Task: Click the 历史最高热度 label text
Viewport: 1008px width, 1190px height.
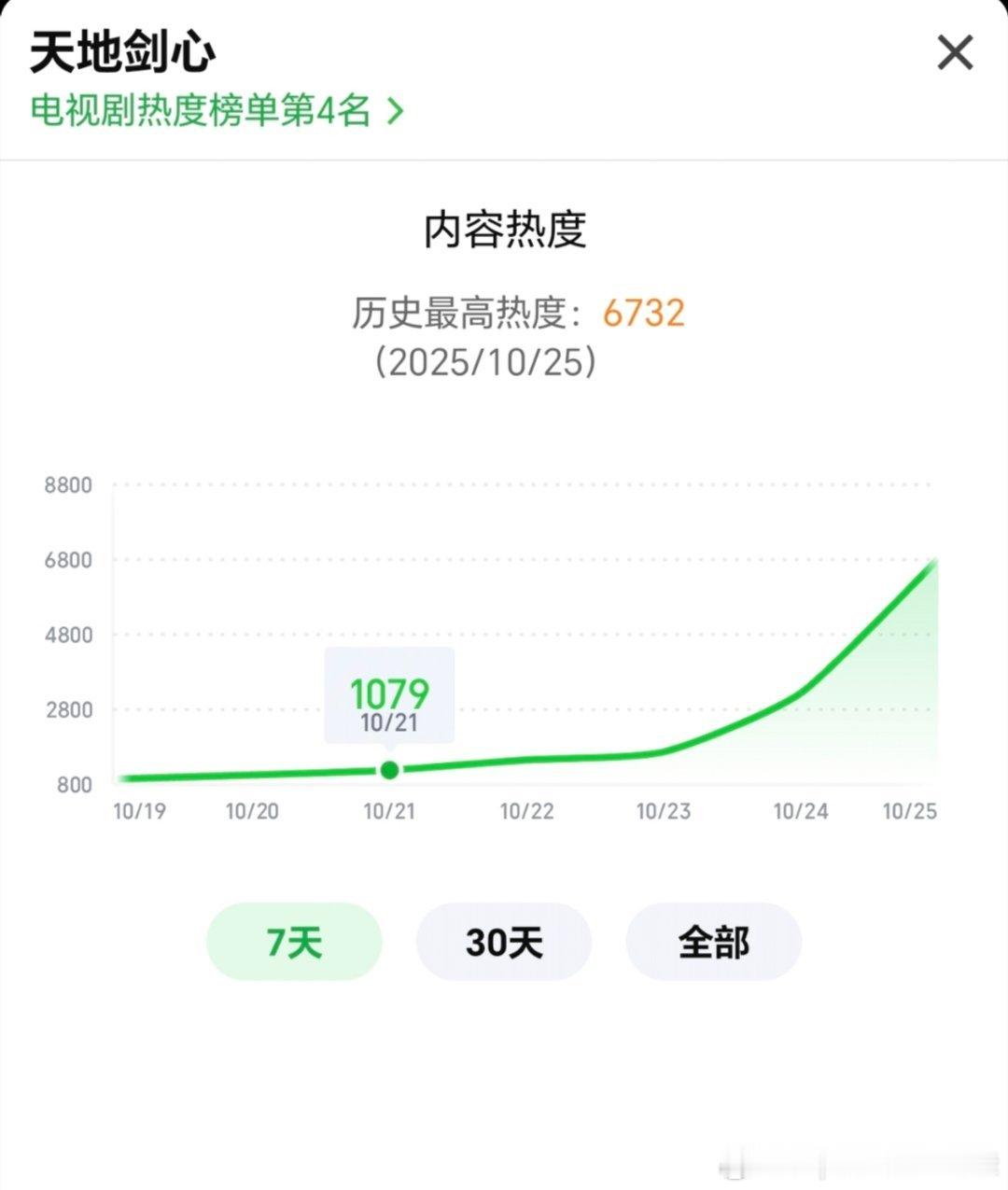Action: 469,315
